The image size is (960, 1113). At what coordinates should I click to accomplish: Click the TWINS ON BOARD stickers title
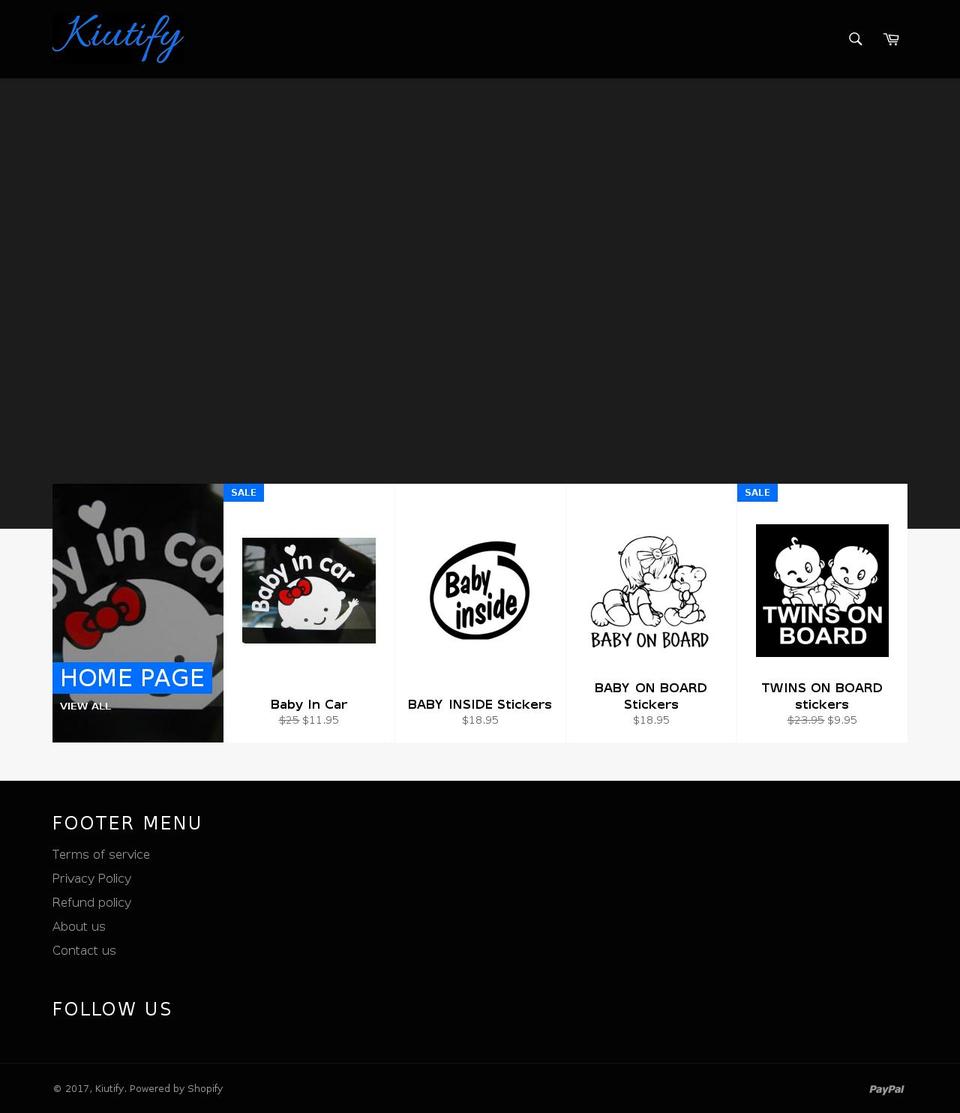tap(821, 696)
